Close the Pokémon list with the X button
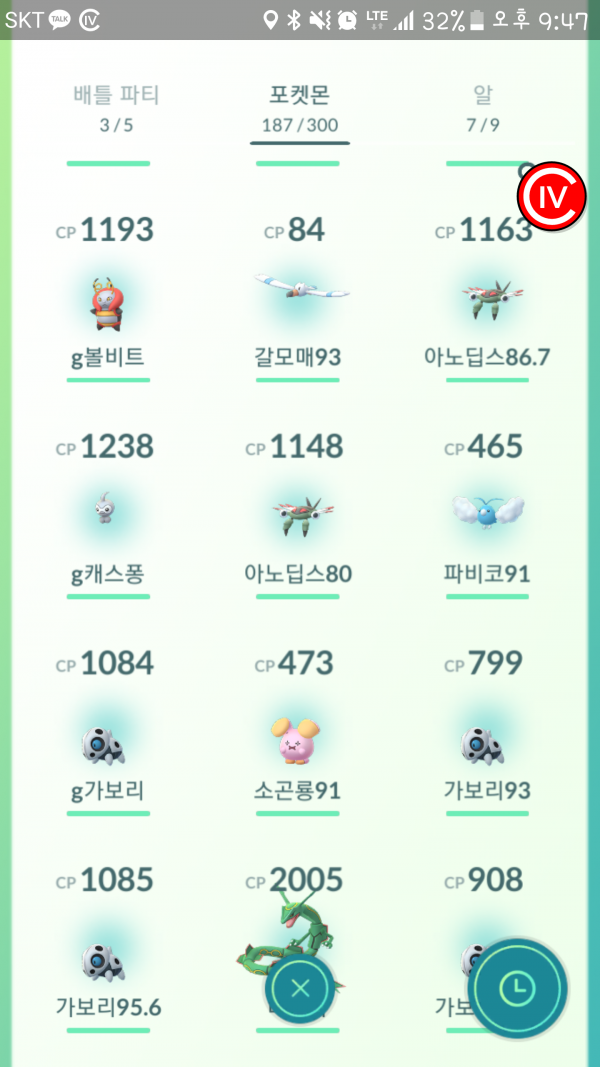 (300, 988)
